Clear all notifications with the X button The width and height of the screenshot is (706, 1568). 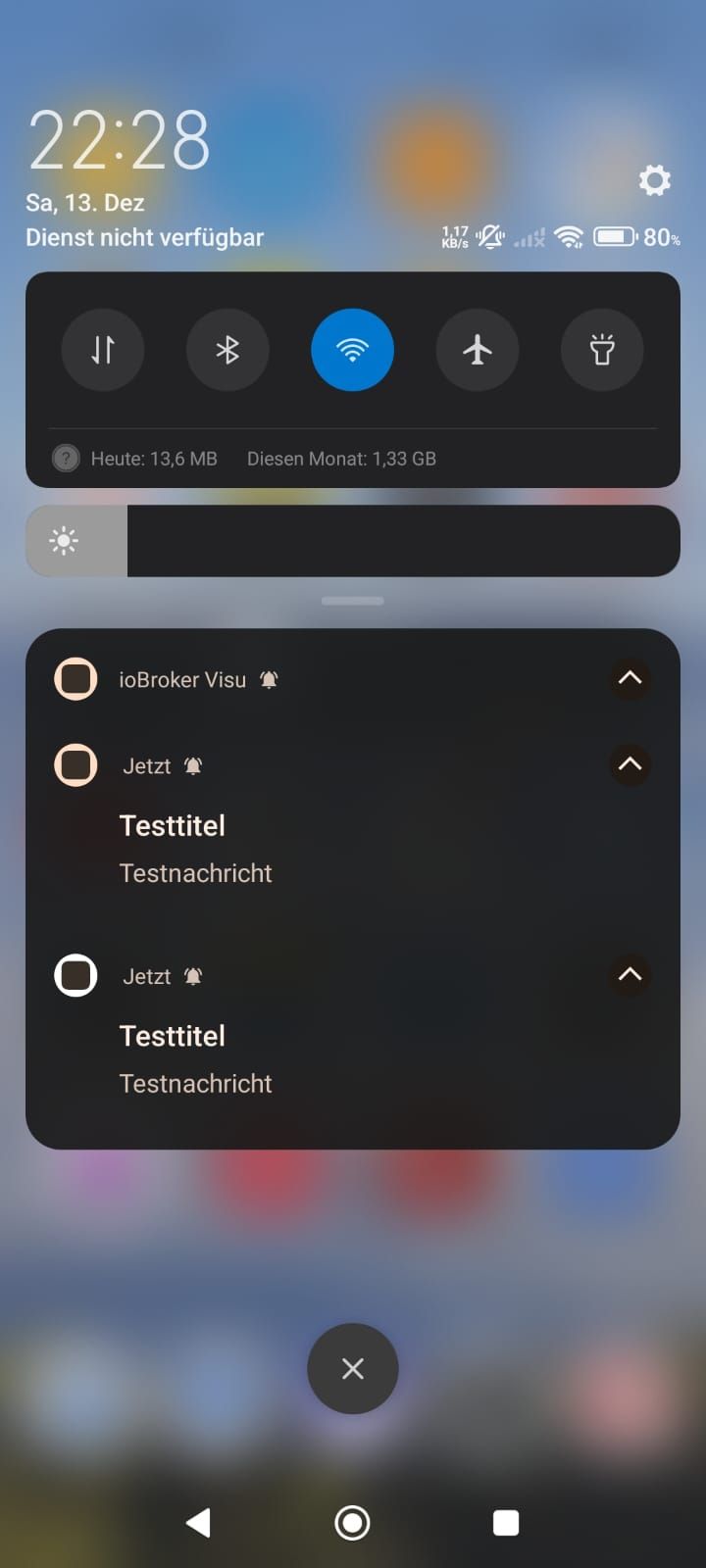pos(353,1369)
